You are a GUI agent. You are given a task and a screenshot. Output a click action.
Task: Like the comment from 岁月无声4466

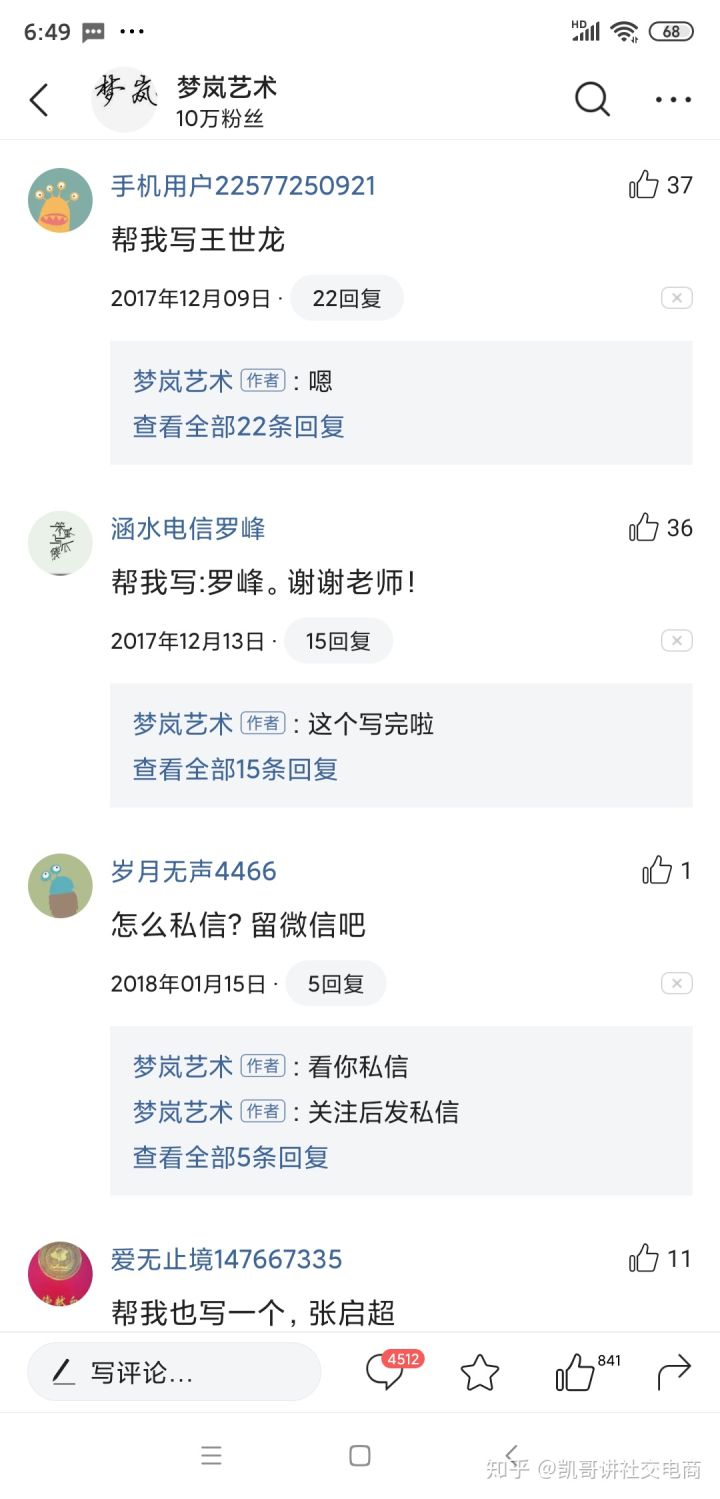[x=656, y=871]
